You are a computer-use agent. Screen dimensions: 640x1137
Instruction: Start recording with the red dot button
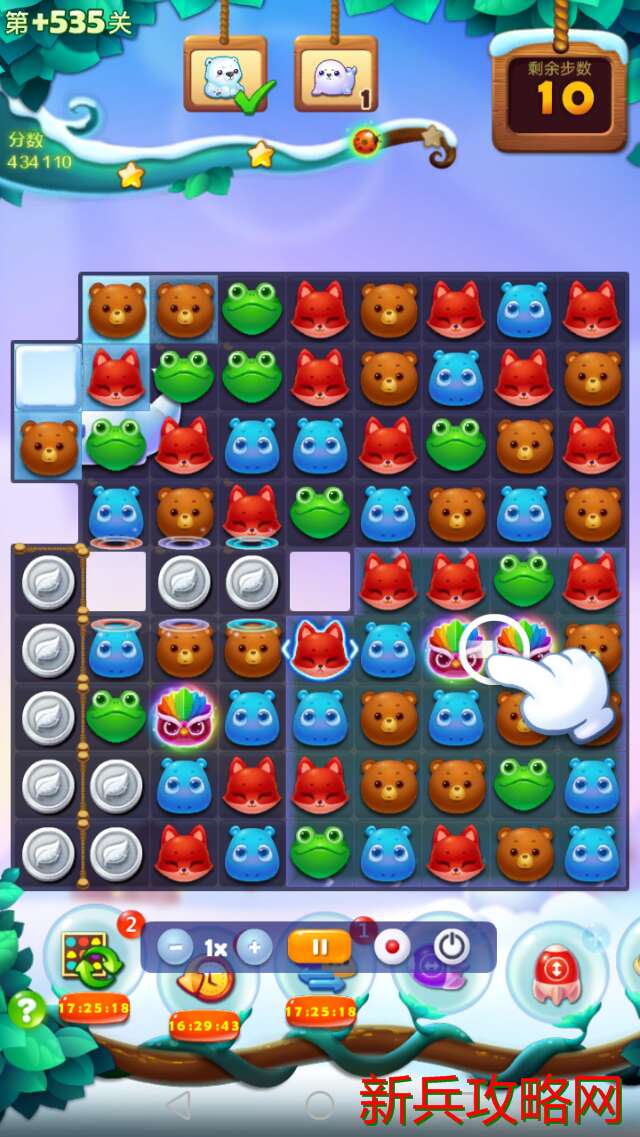pyautogui.click(x=393, y=947)
